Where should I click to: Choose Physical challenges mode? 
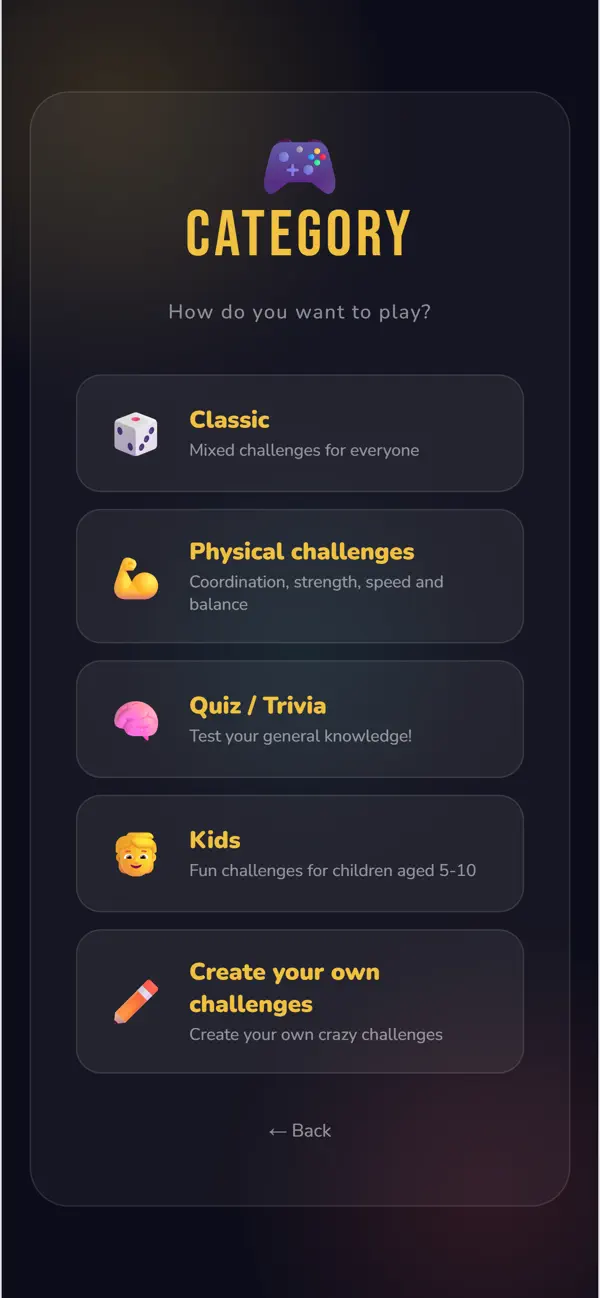pyautogui.click(x=300, y=576)
